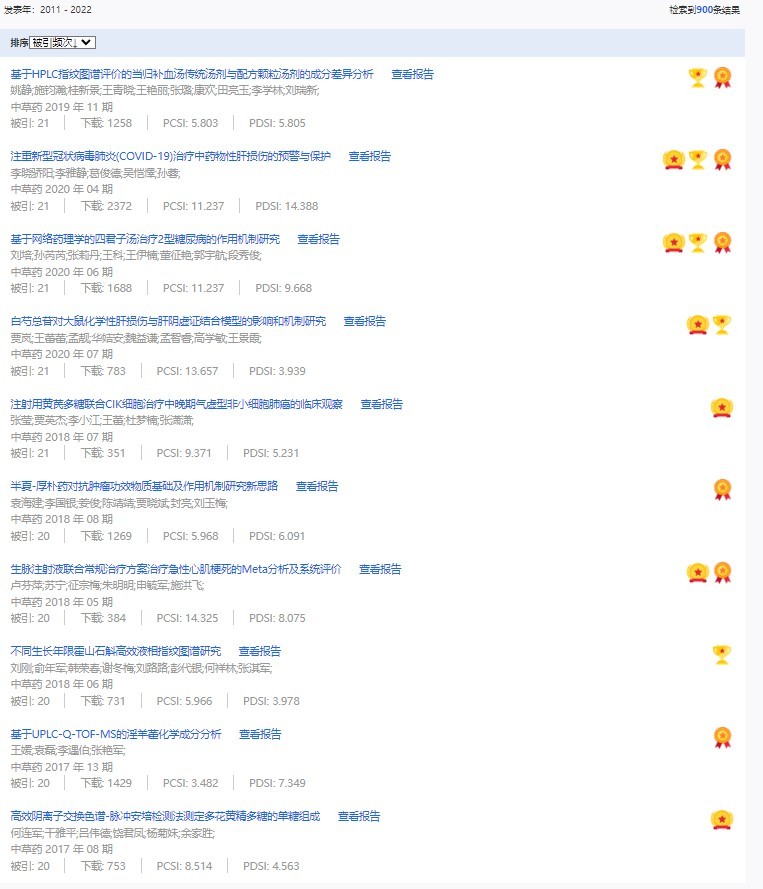
Task: View report for COVID-19 肝损伤 article
Action: (369, 156)
